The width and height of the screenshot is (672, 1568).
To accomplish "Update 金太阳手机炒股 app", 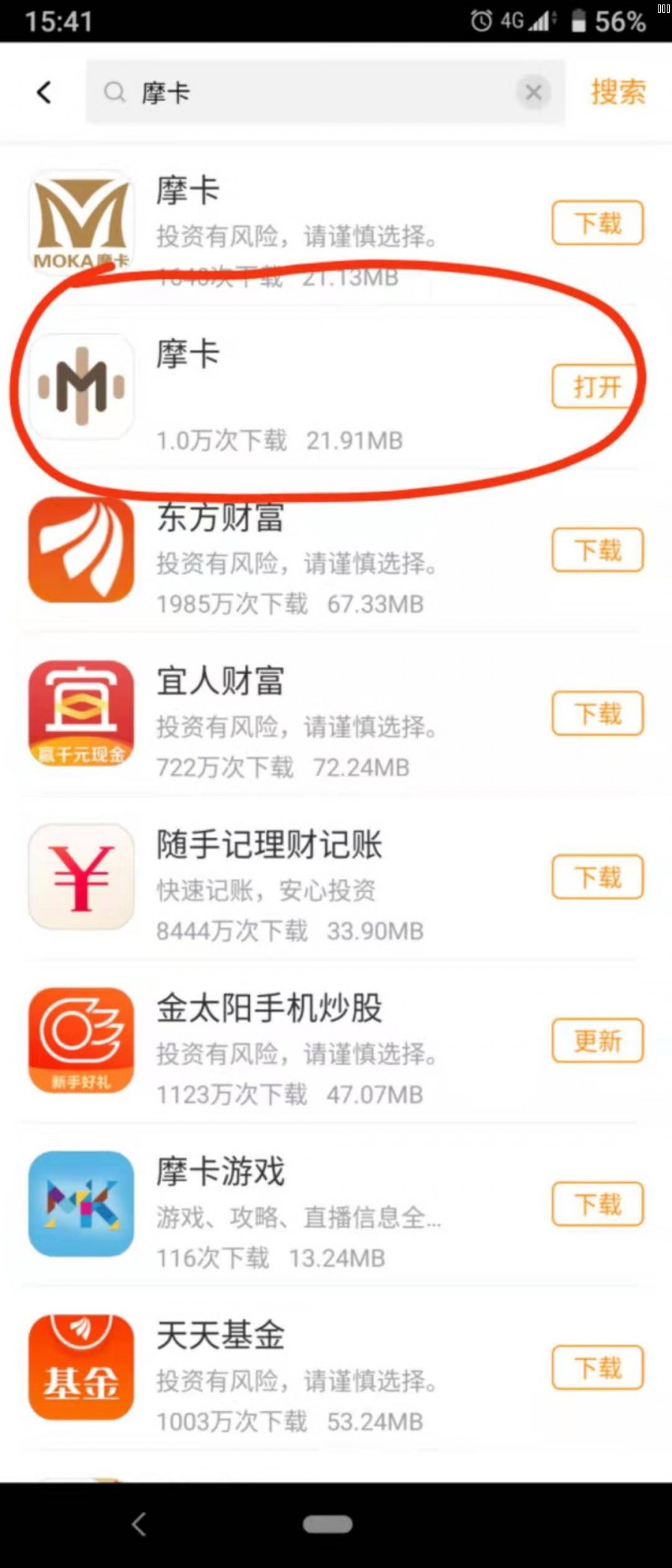I will pyautogui.click(x=597, y=1040).
